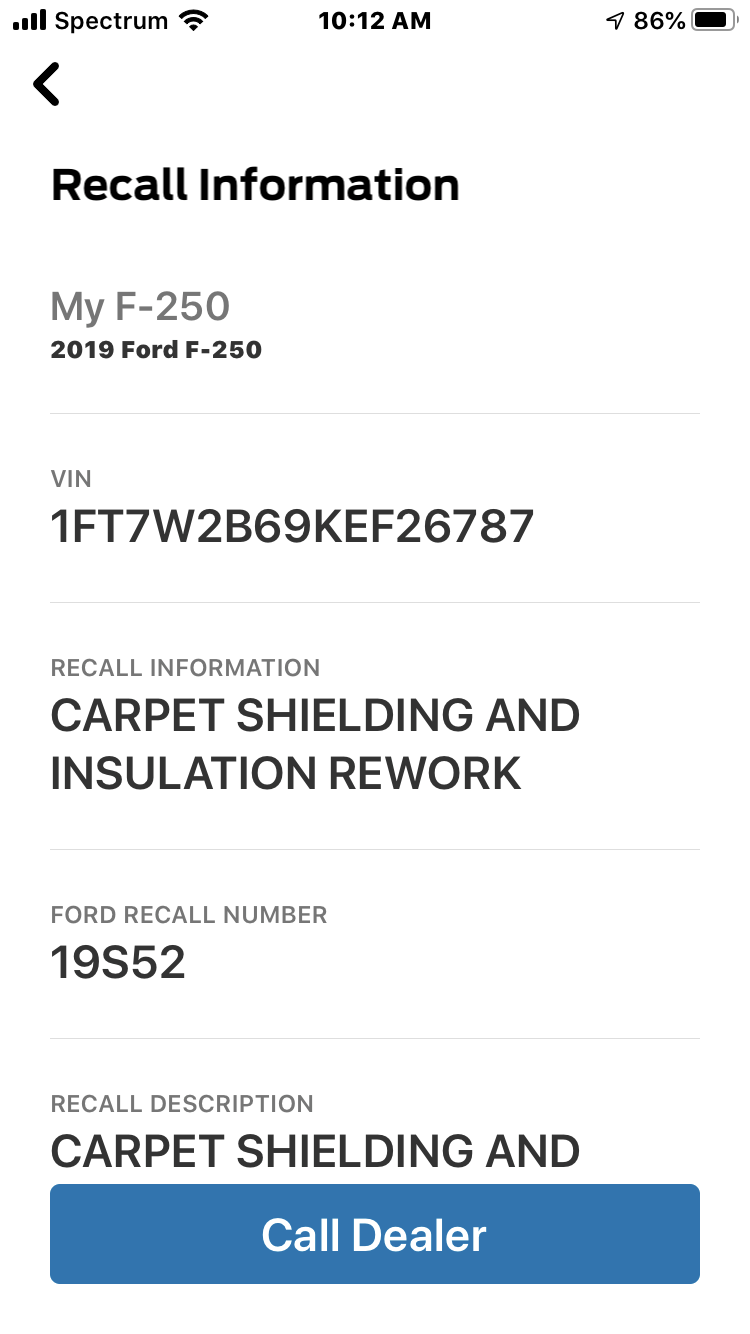Tap the RECALL DESCRIPTION section header

(182, 1104)
